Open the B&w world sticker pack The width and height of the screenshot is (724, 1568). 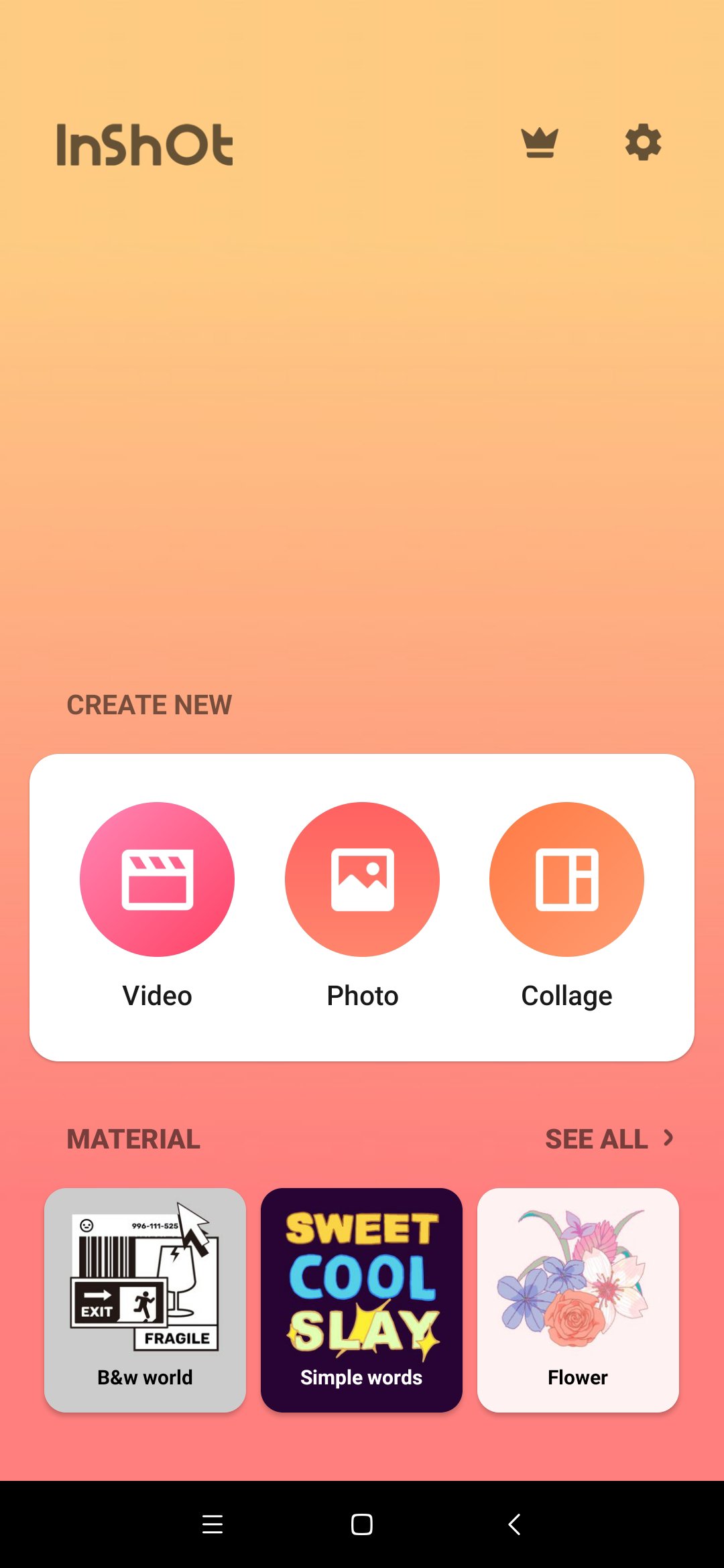point(145,1300)
